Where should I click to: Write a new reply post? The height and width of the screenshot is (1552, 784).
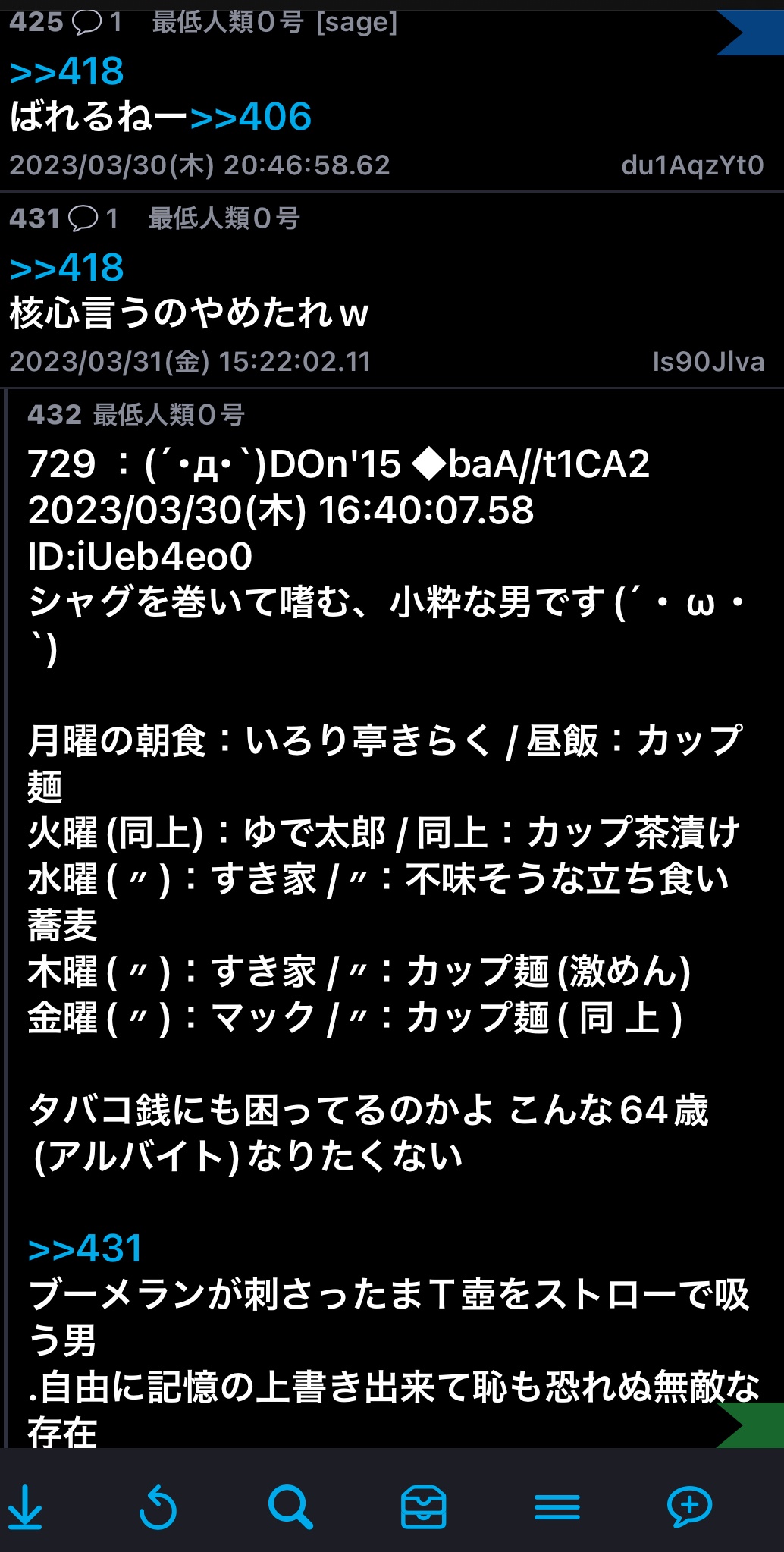688,1506
